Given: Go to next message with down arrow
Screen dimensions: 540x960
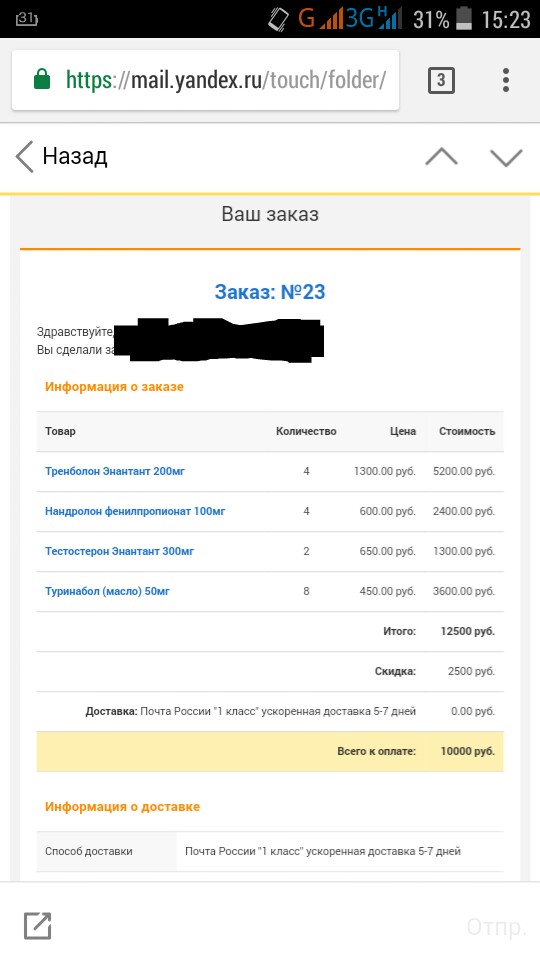Looking at the screenshot, I should [506, 157].
